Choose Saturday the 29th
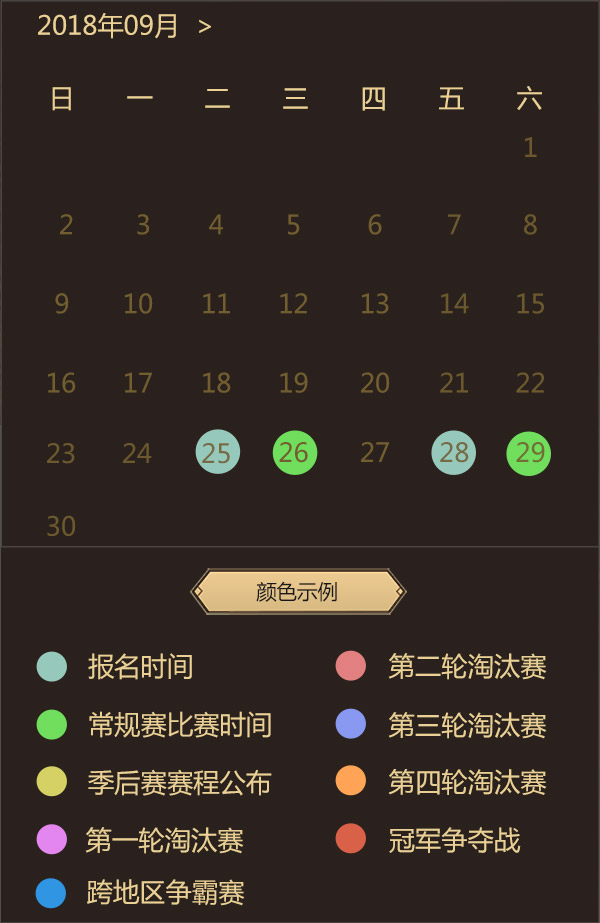The image size is (600, 923). coord(529,453)
